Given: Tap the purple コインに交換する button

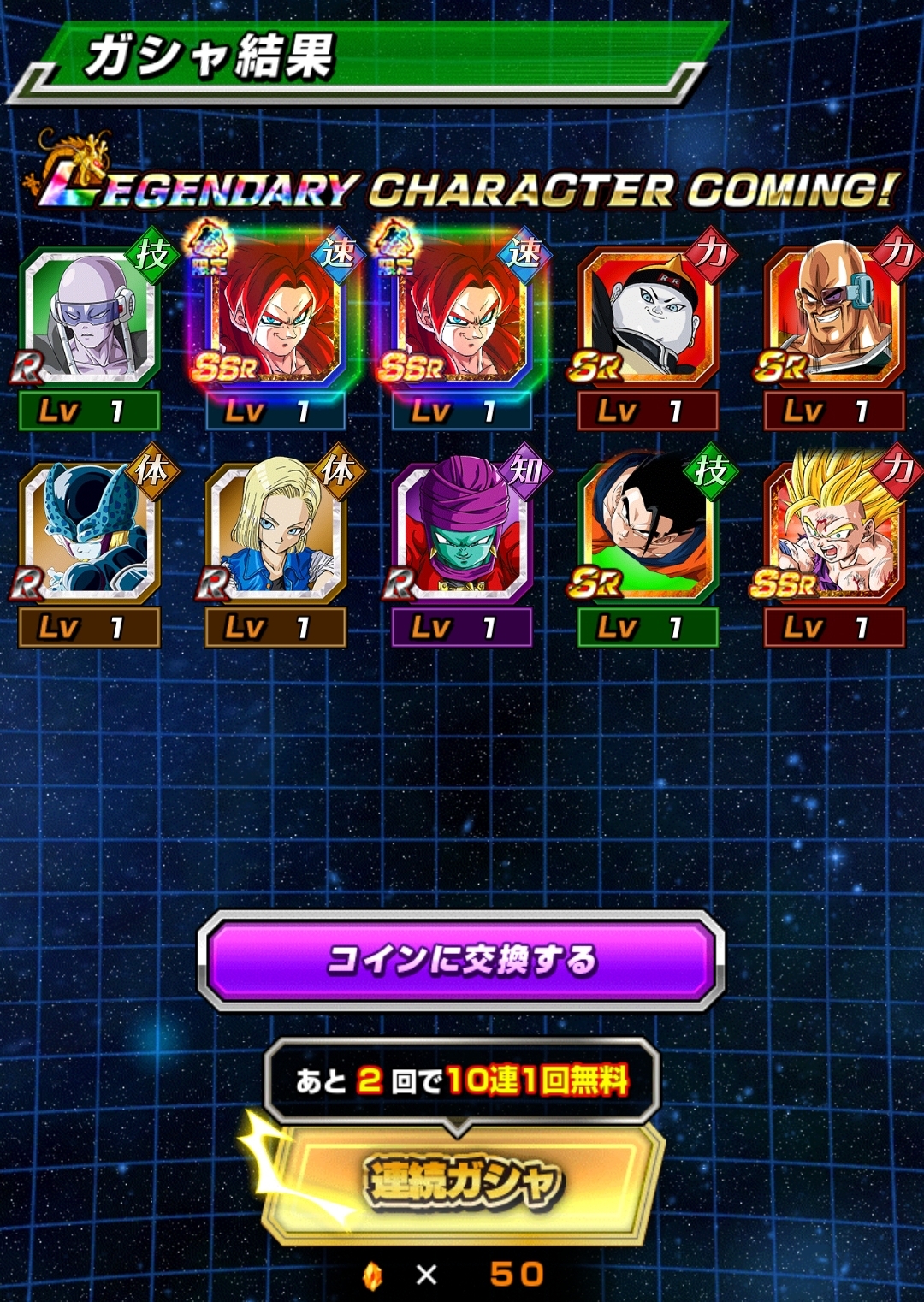Looking at the screenshot, I should (461, 960).
